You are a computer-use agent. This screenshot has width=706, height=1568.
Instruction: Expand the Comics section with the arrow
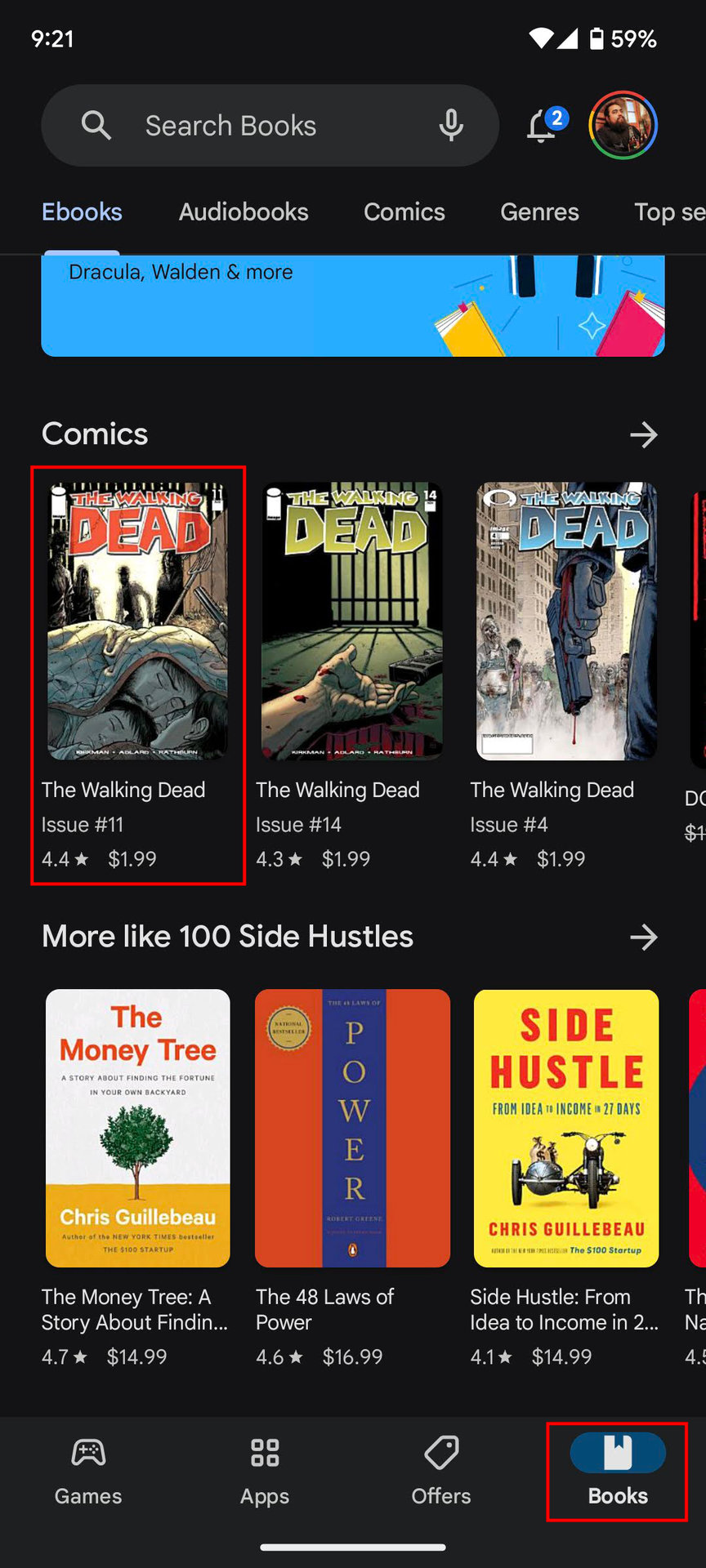pyautogui.click(x=644, y=434)
